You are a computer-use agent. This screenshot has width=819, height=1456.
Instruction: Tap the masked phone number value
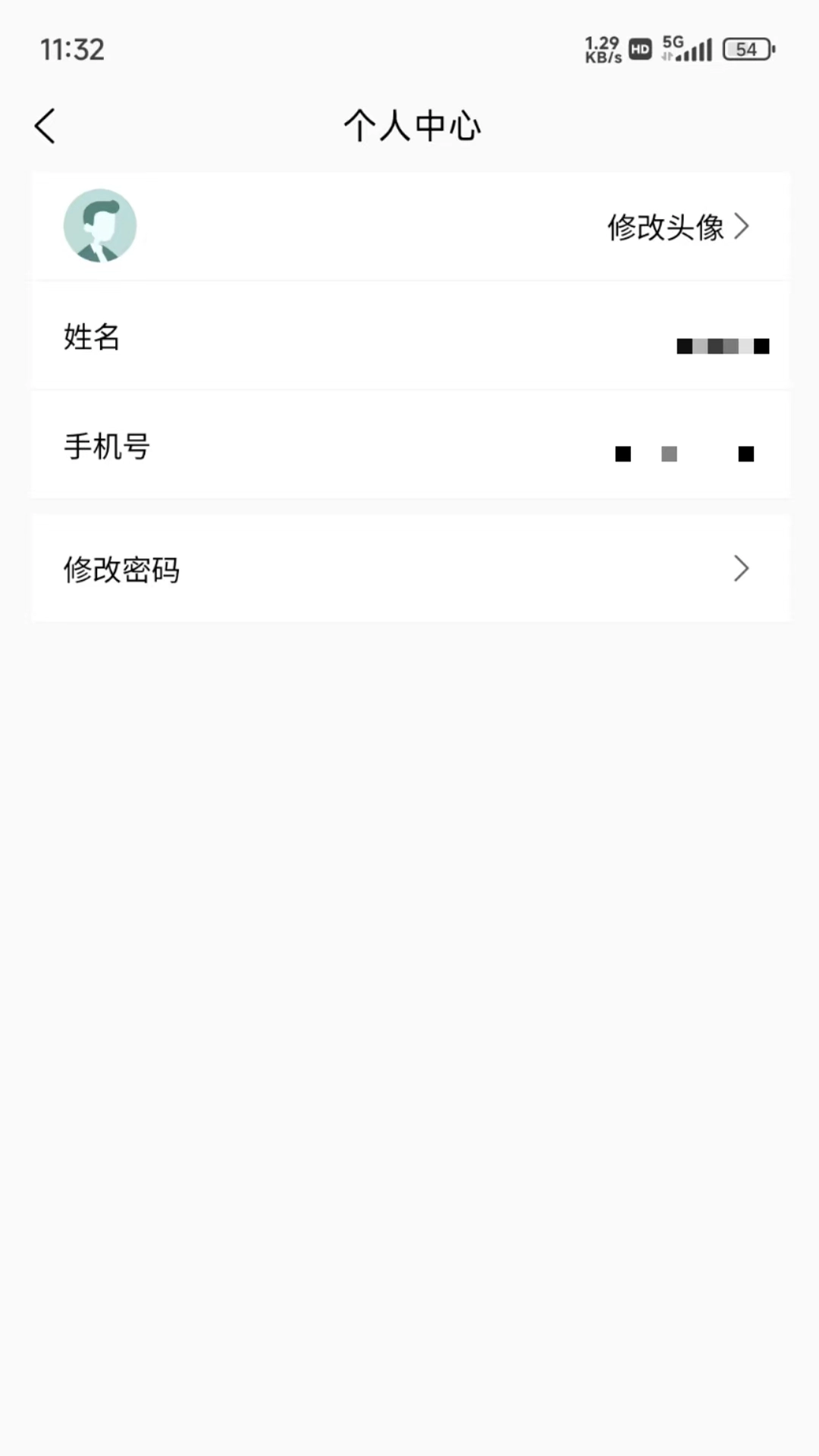click(682, 453)
